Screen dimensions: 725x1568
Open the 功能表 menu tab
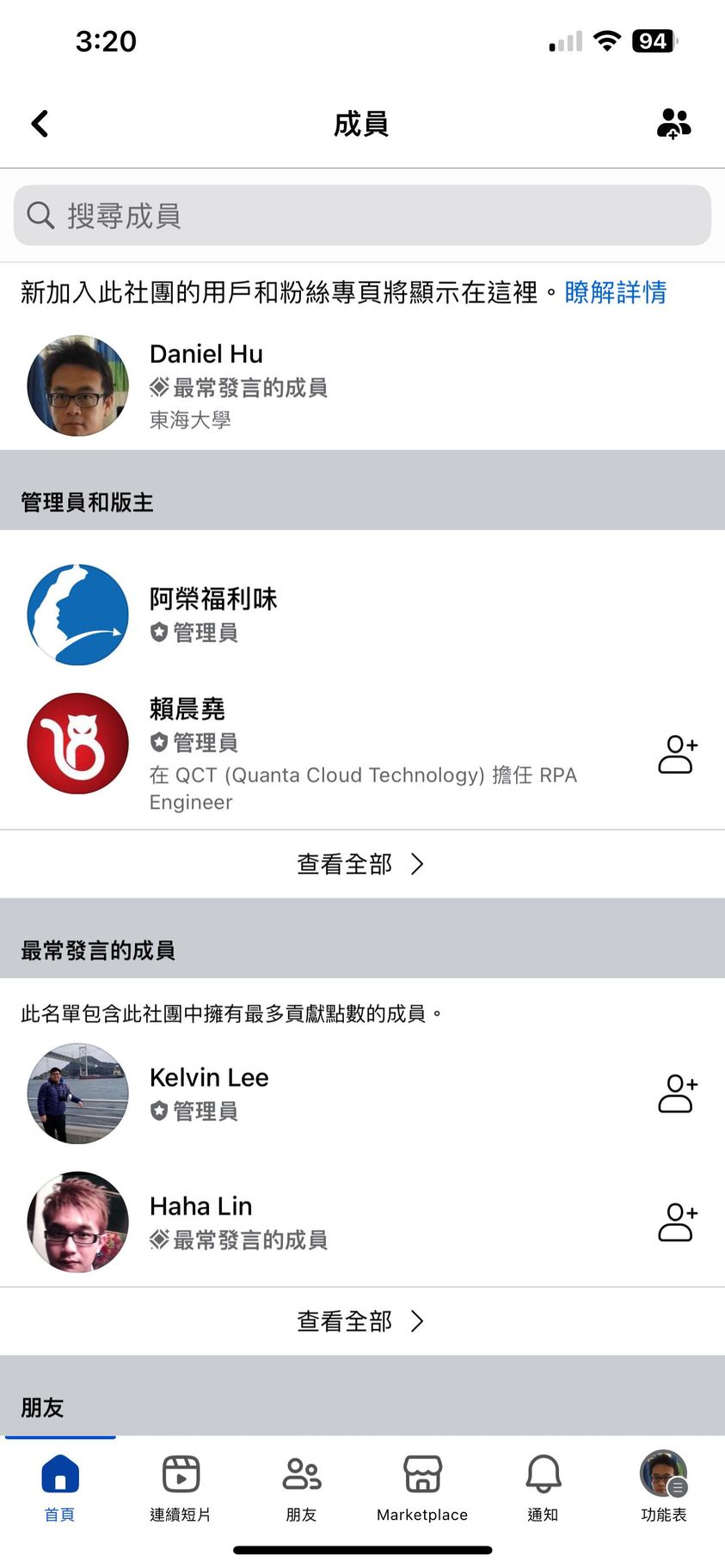[663, 1486]
